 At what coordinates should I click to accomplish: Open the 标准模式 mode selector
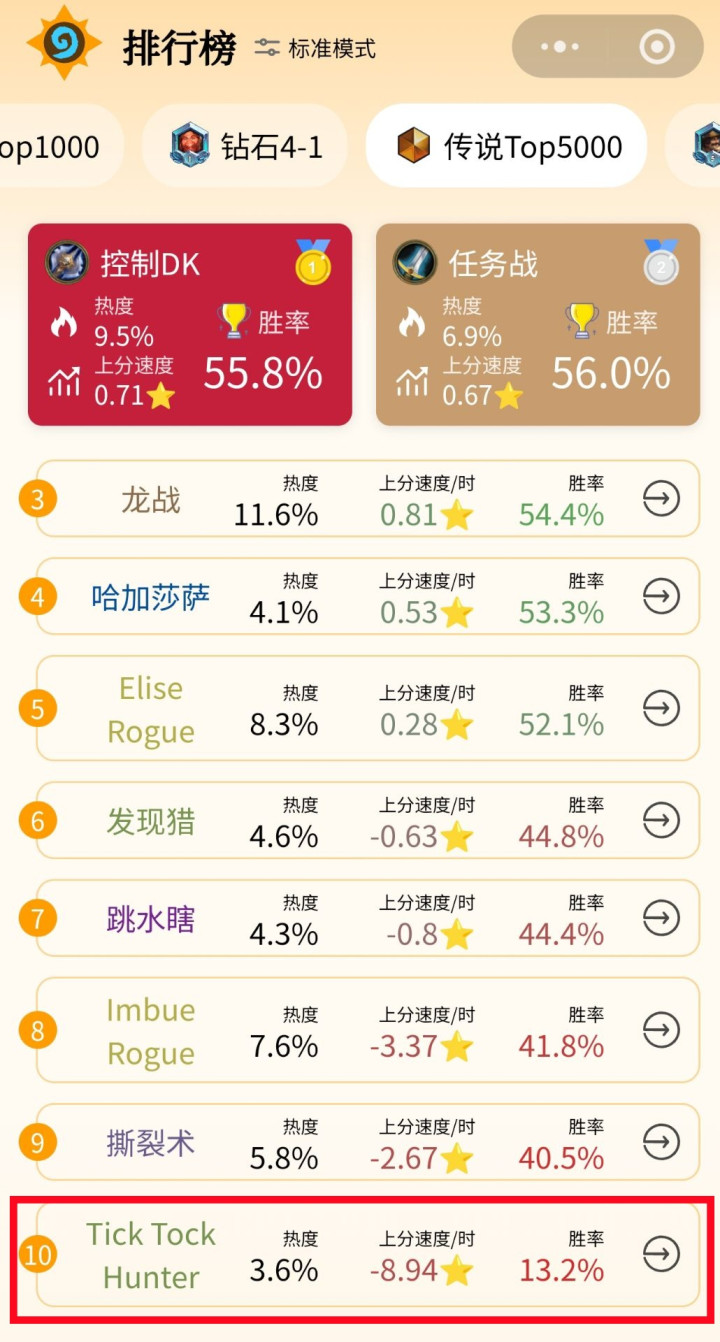point(315,48)
